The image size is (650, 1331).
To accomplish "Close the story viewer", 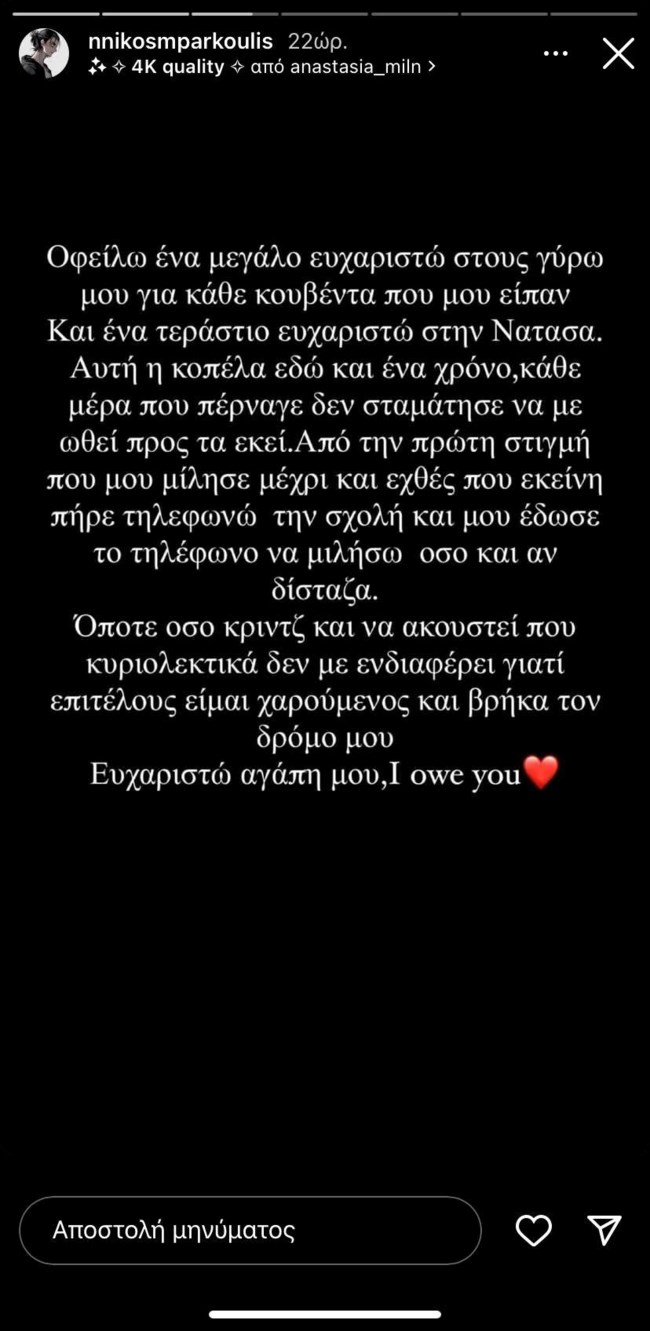I will tap(618, 53).
